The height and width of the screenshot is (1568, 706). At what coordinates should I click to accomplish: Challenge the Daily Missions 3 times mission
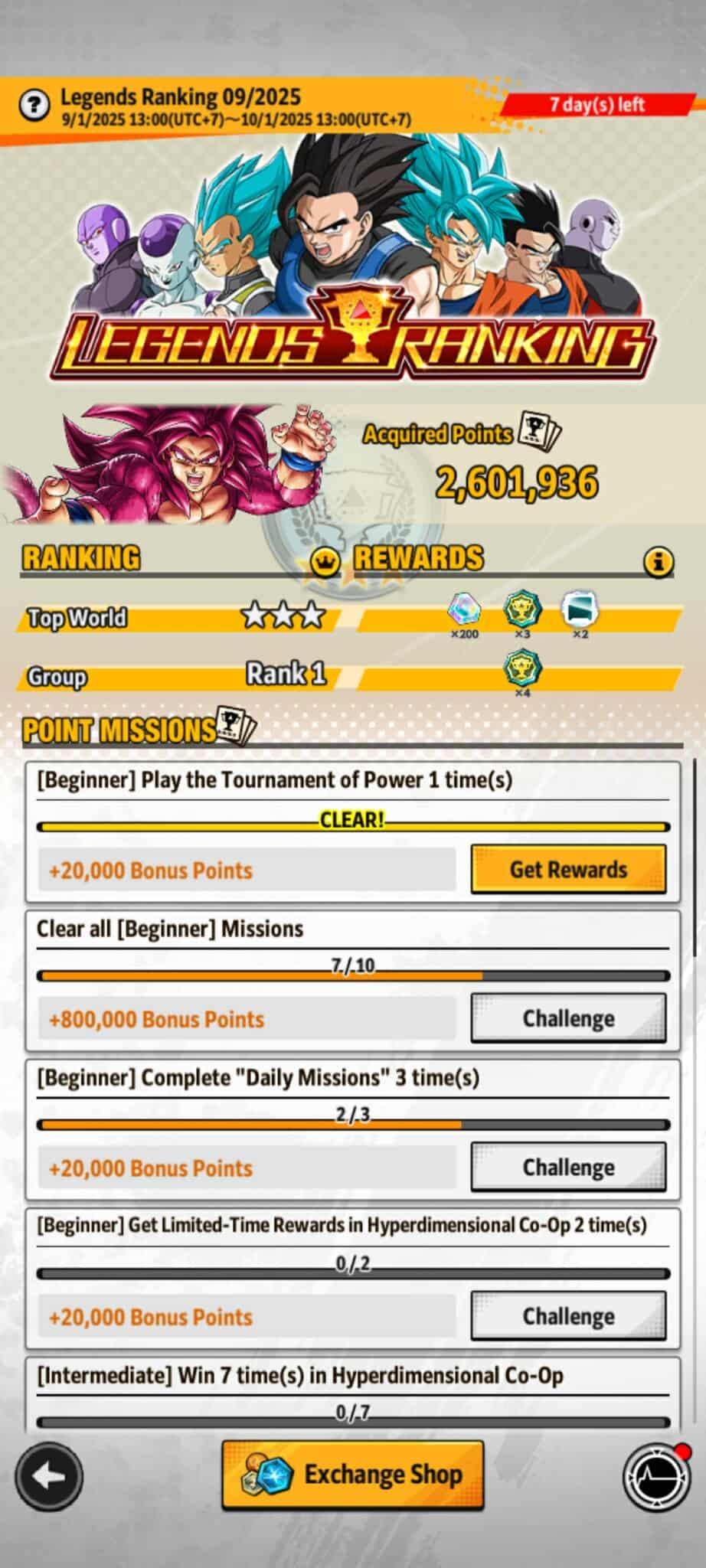567,1167
